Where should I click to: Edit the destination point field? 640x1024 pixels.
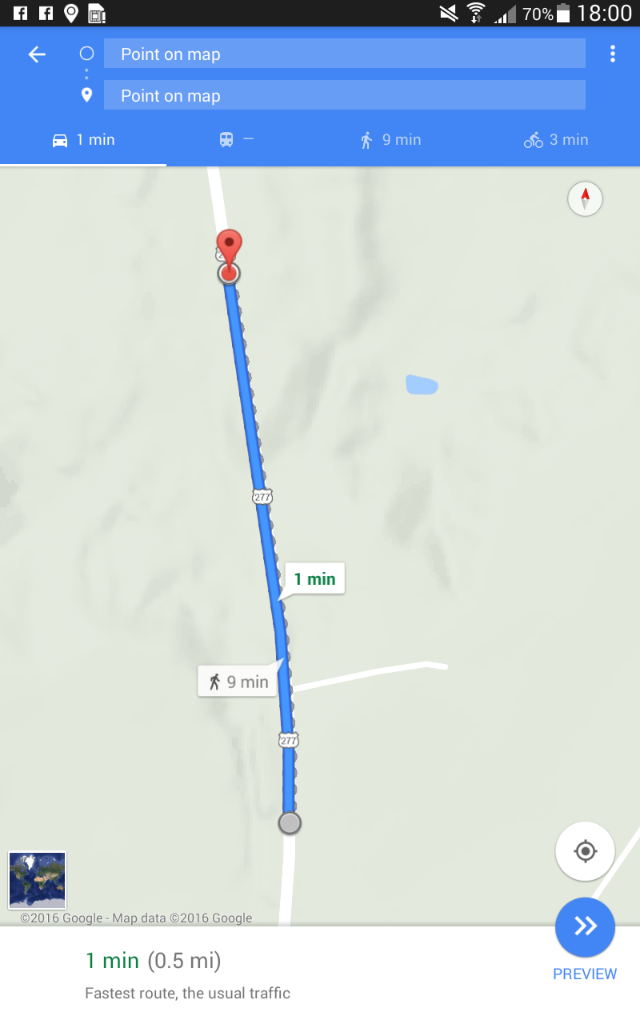pos(344,96)
